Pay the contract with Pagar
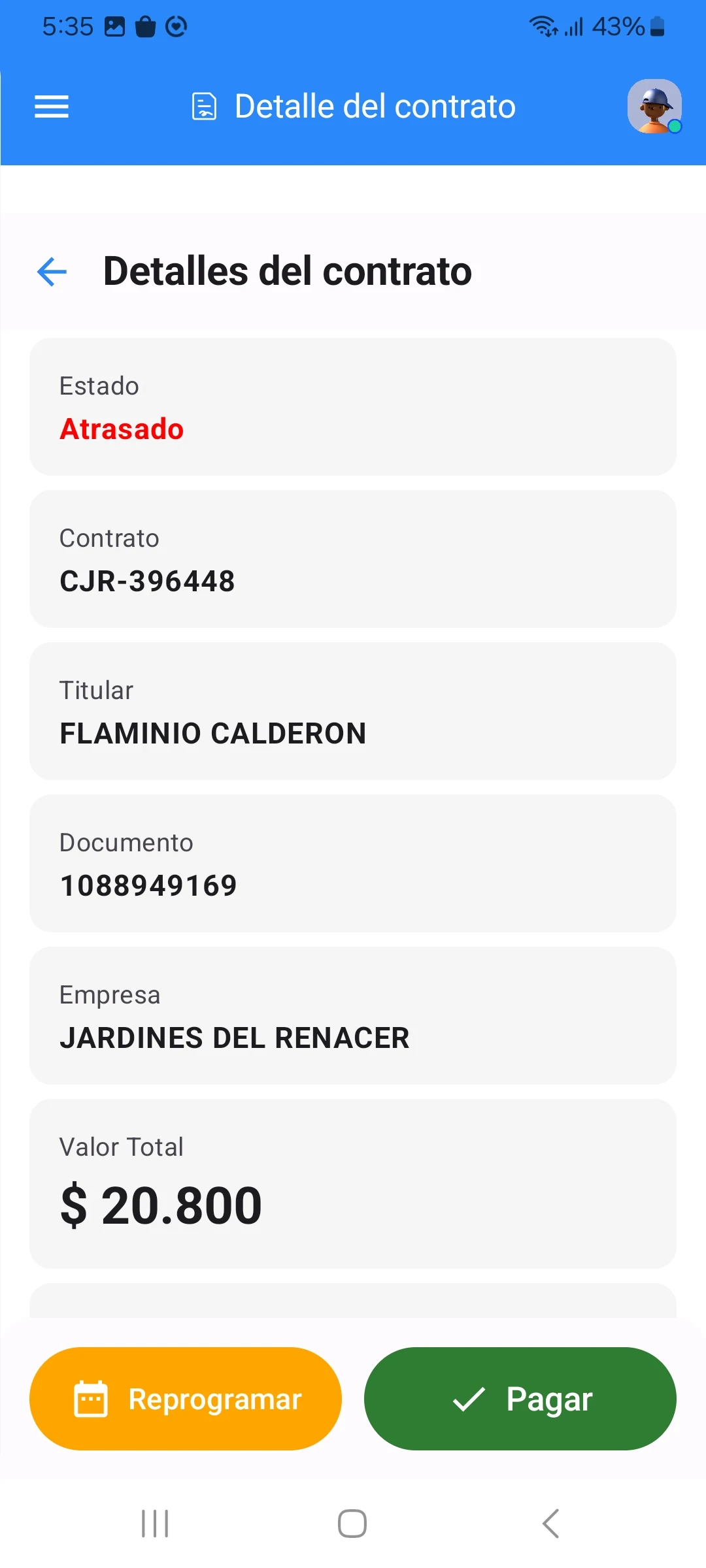Screen dimensions: 706x1568 coord(520,1399)
